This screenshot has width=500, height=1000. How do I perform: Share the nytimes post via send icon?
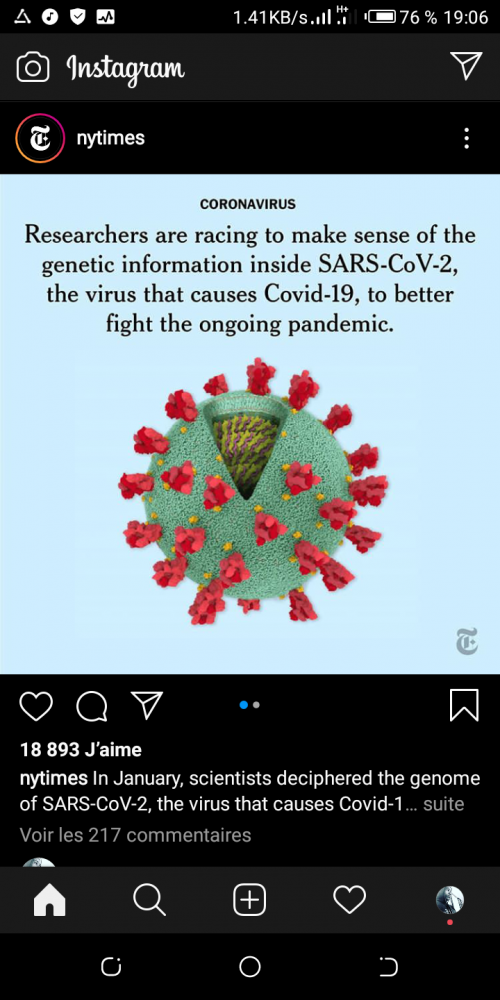147,705
